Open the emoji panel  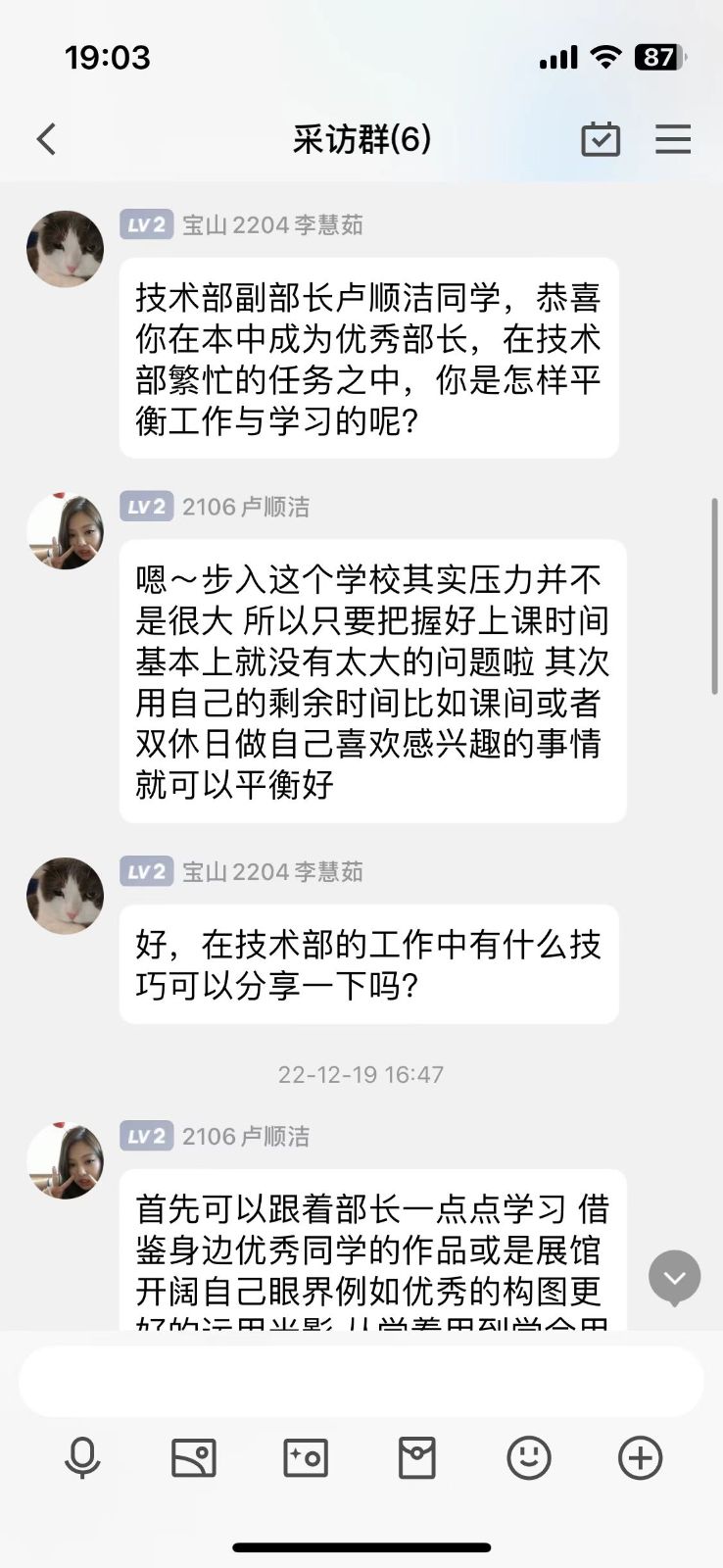pyautogui.click(x=529, y=1458)
